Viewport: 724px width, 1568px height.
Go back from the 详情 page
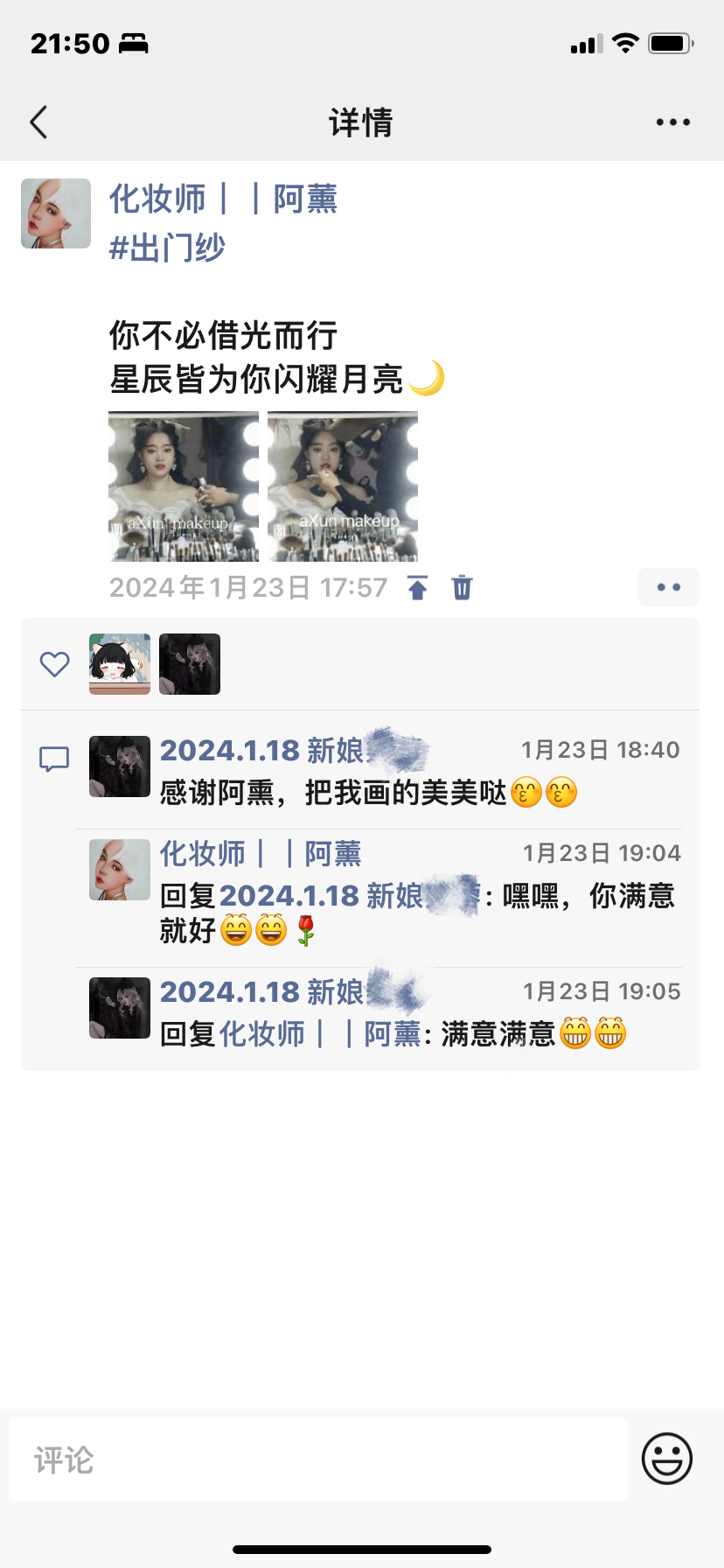click(x=38, y=122)
